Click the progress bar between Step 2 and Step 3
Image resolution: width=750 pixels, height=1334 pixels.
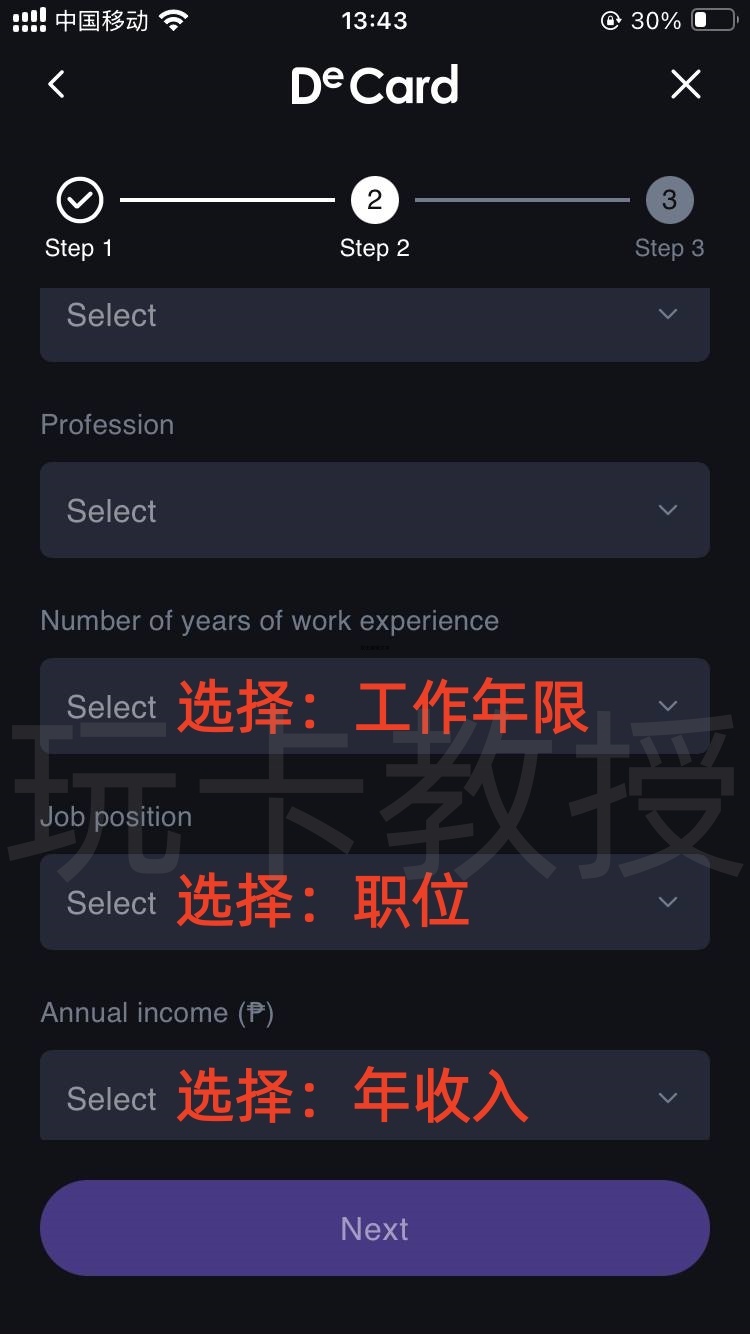(x=520, y=199)
